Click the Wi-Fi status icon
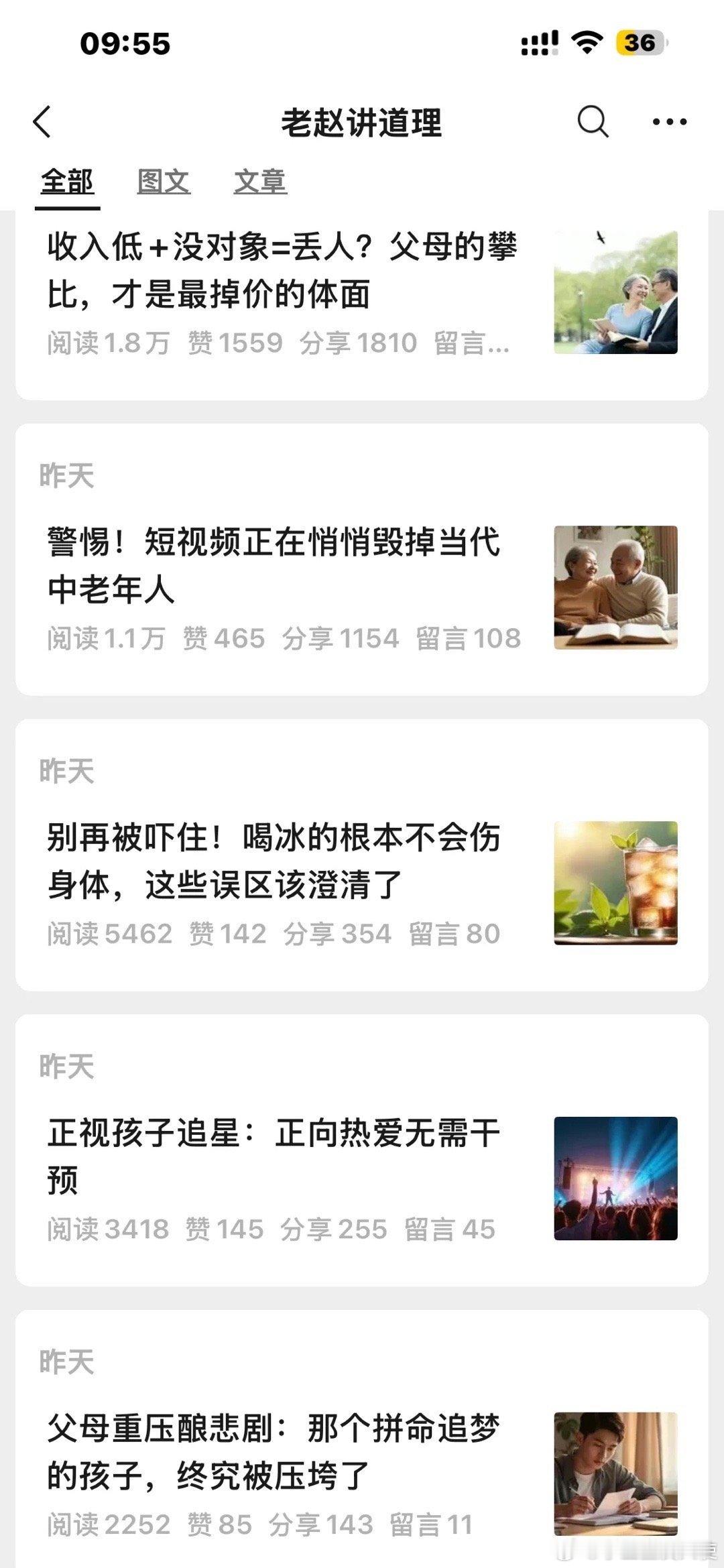The height and width of the screenshot is (1568, 724). click(586, 42)
